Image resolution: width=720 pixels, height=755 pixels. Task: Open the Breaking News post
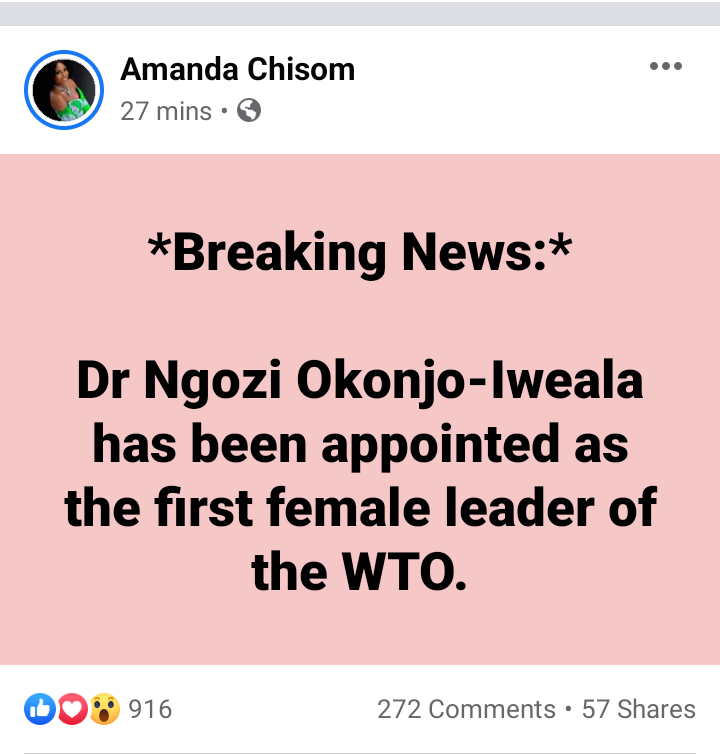(360, 410)
